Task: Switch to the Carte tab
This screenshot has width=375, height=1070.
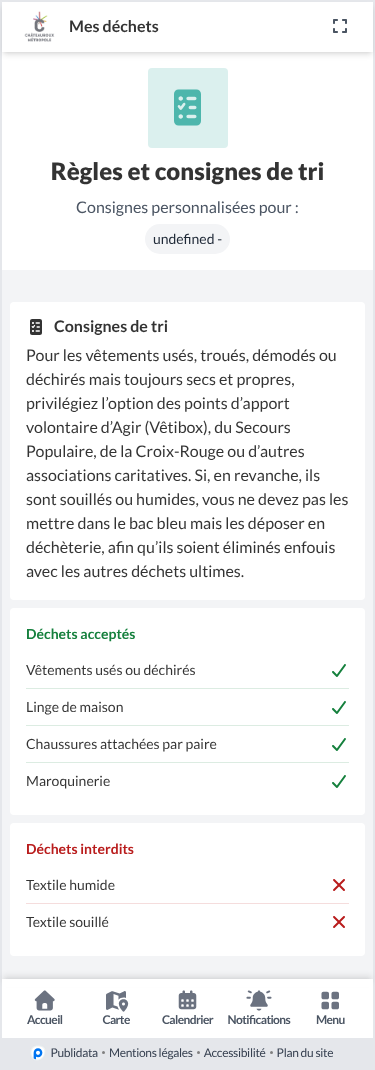Action: coord(116,1009)
